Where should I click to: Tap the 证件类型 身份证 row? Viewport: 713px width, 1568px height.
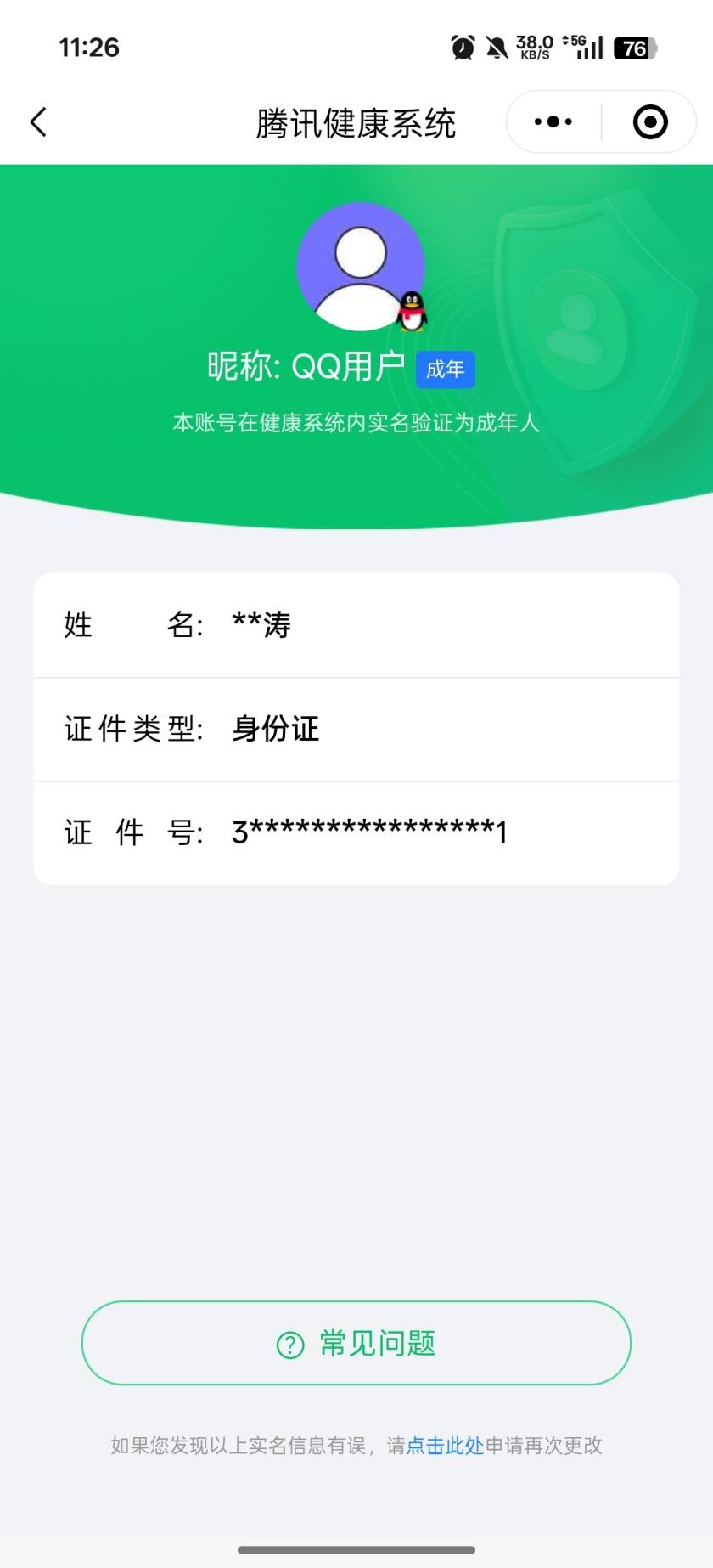(x=356, y=728)
